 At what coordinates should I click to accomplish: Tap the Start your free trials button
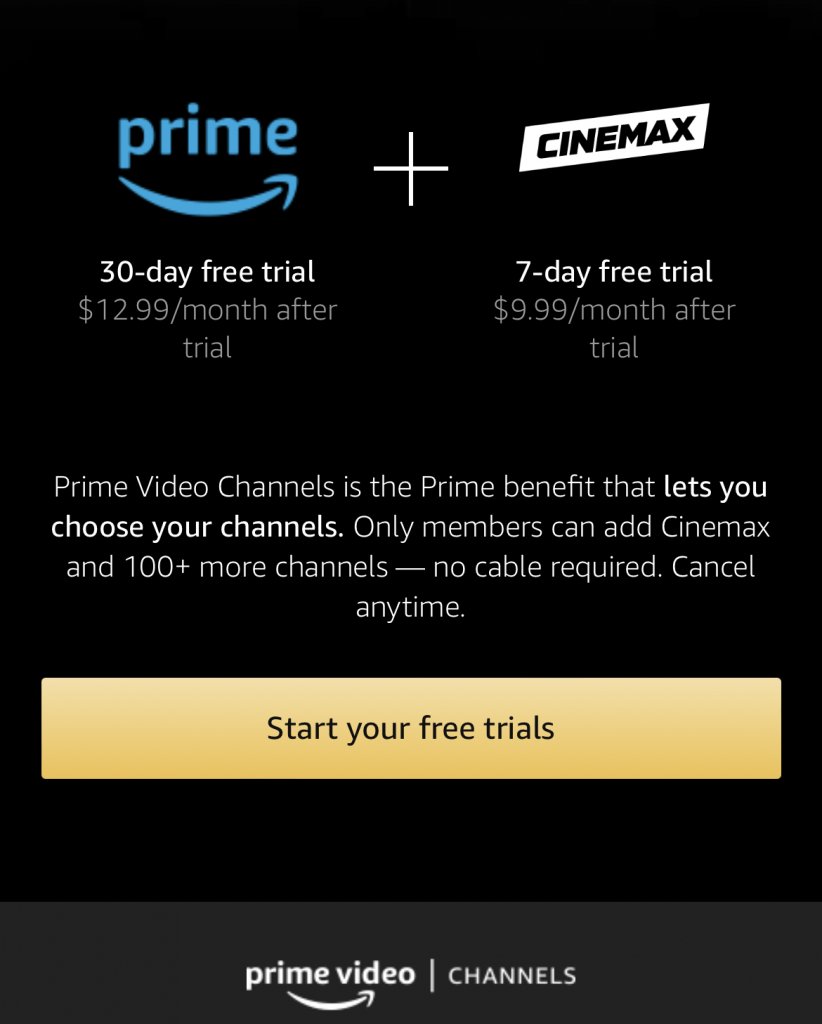(x=410, y=728)
